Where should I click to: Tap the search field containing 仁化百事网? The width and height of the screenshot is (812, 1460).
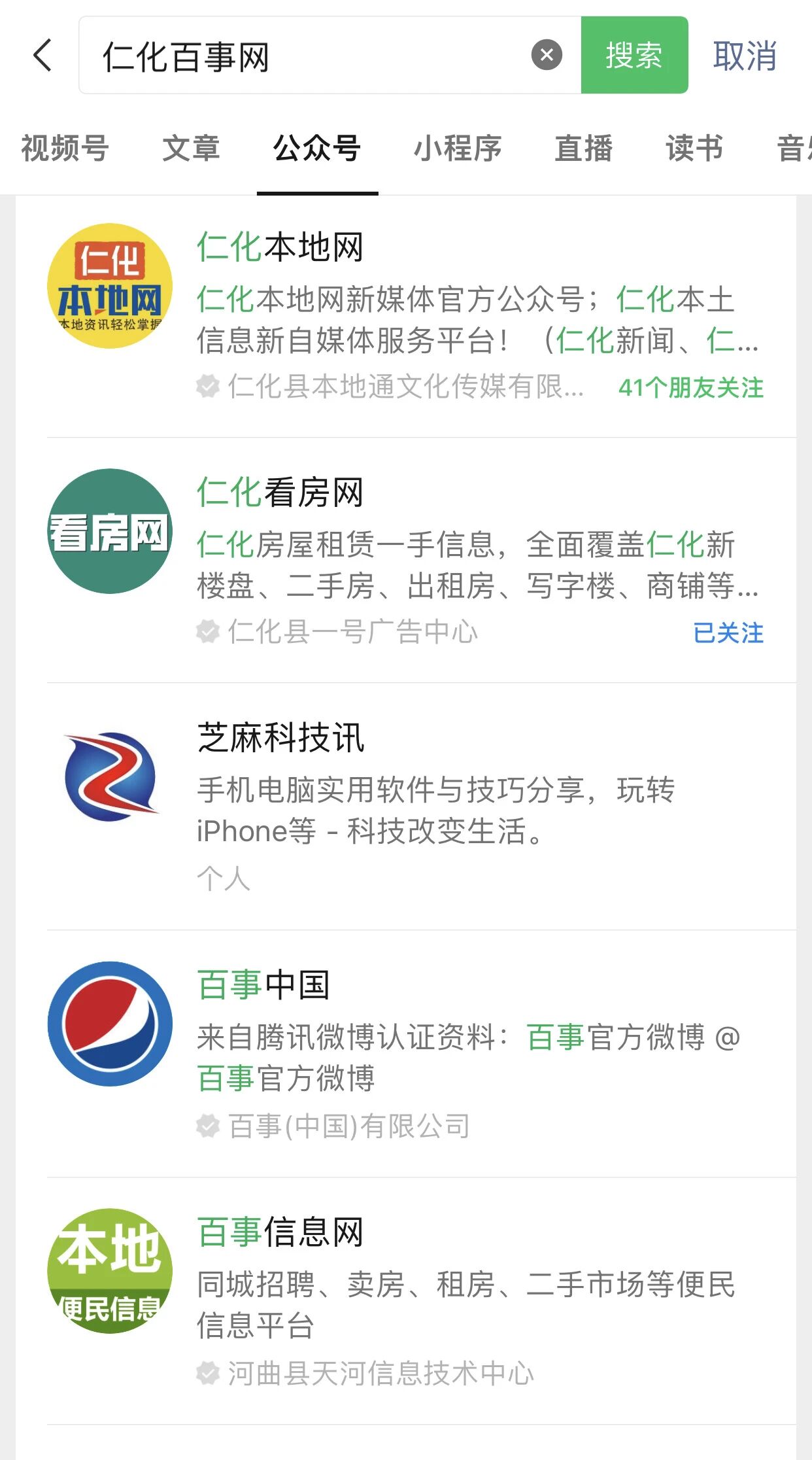(x=307, y=56)
